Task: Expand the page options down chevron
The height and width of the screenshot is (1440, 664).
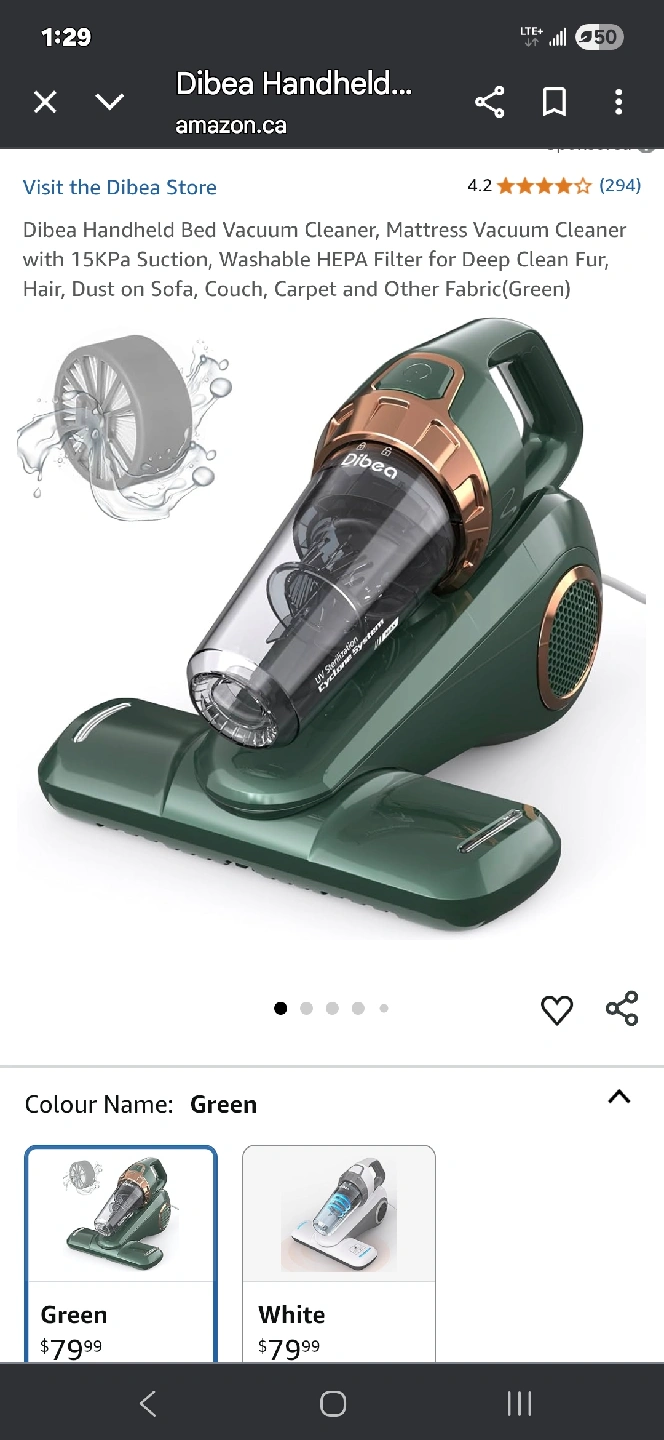Action: click(x=109, y=102)
